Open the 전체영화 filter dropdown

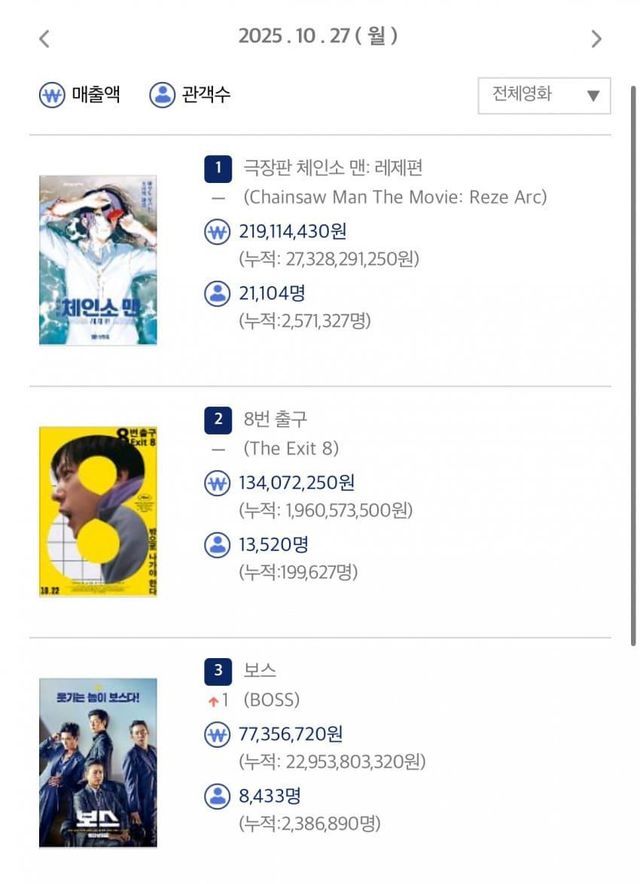pos(544,95)
